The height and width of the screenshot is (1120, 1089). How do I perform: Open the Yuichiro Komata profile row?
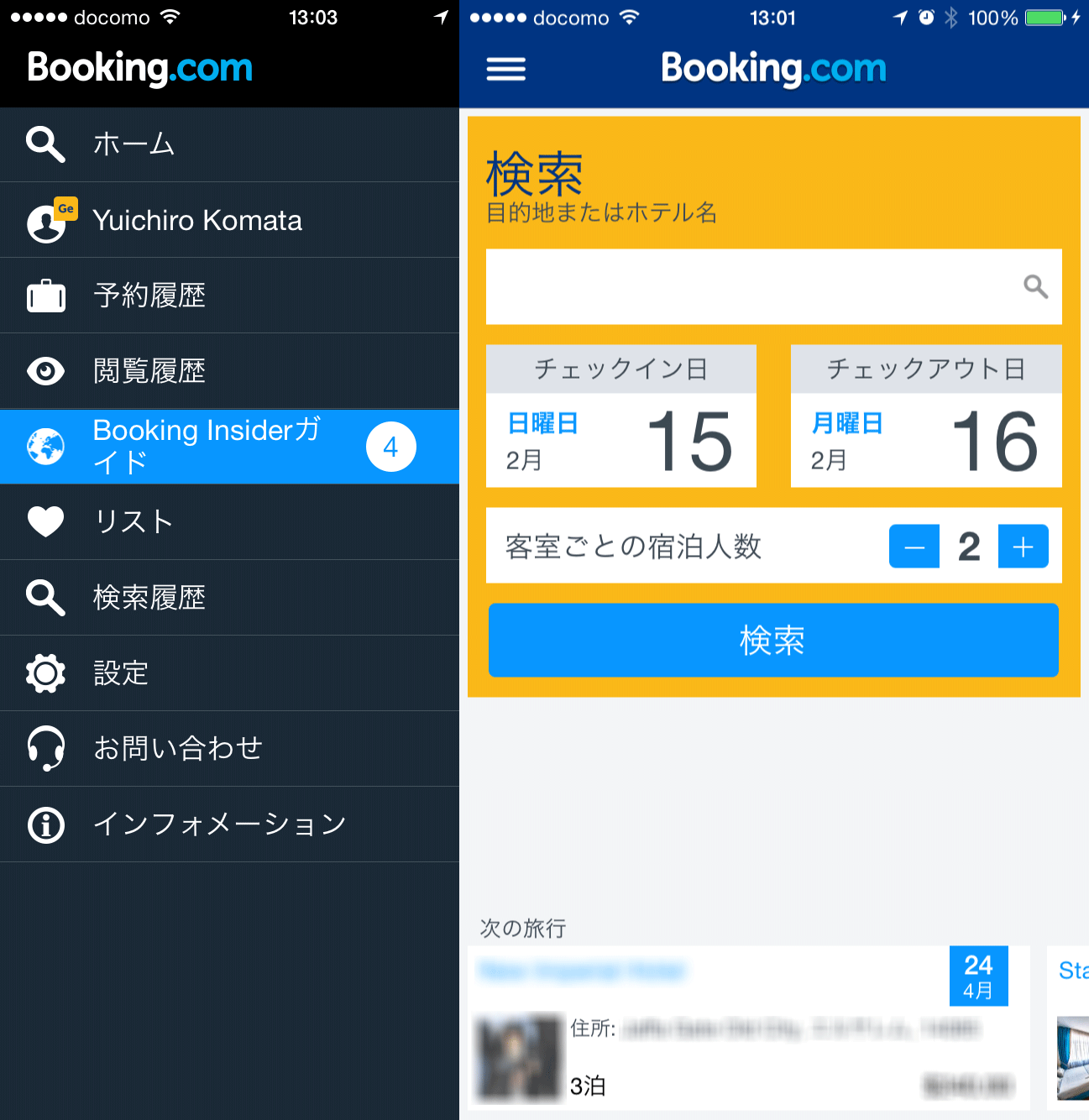[228, 220]
